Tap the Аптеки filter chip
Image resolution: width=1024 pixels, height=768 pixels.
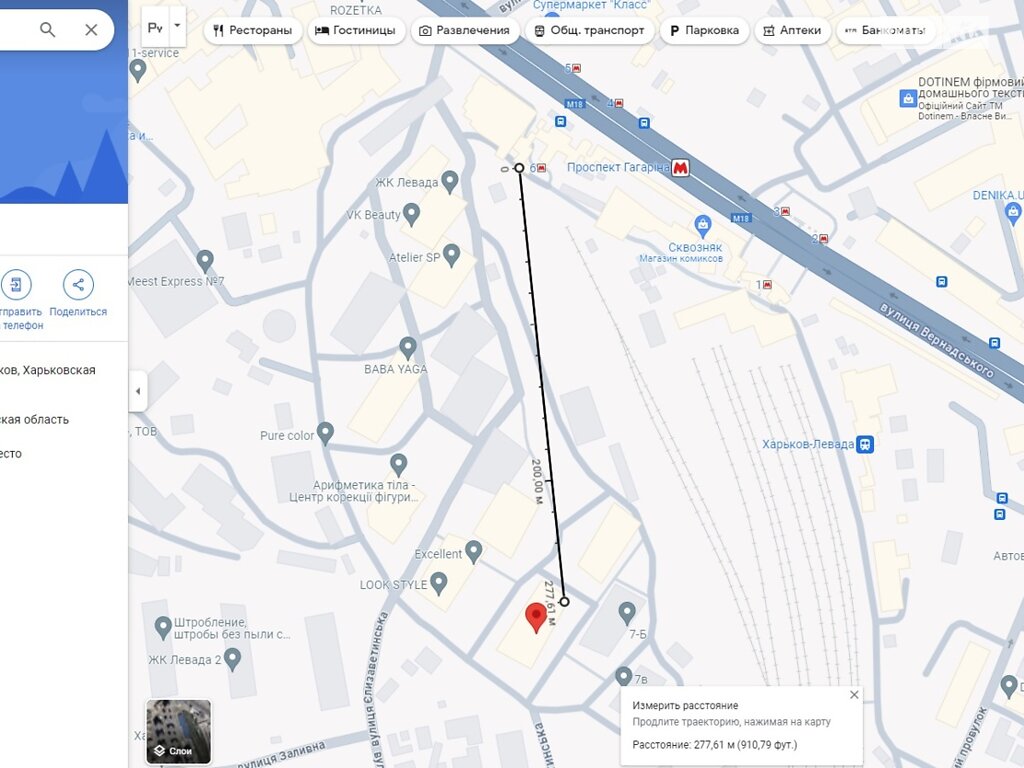coord(791,30)
